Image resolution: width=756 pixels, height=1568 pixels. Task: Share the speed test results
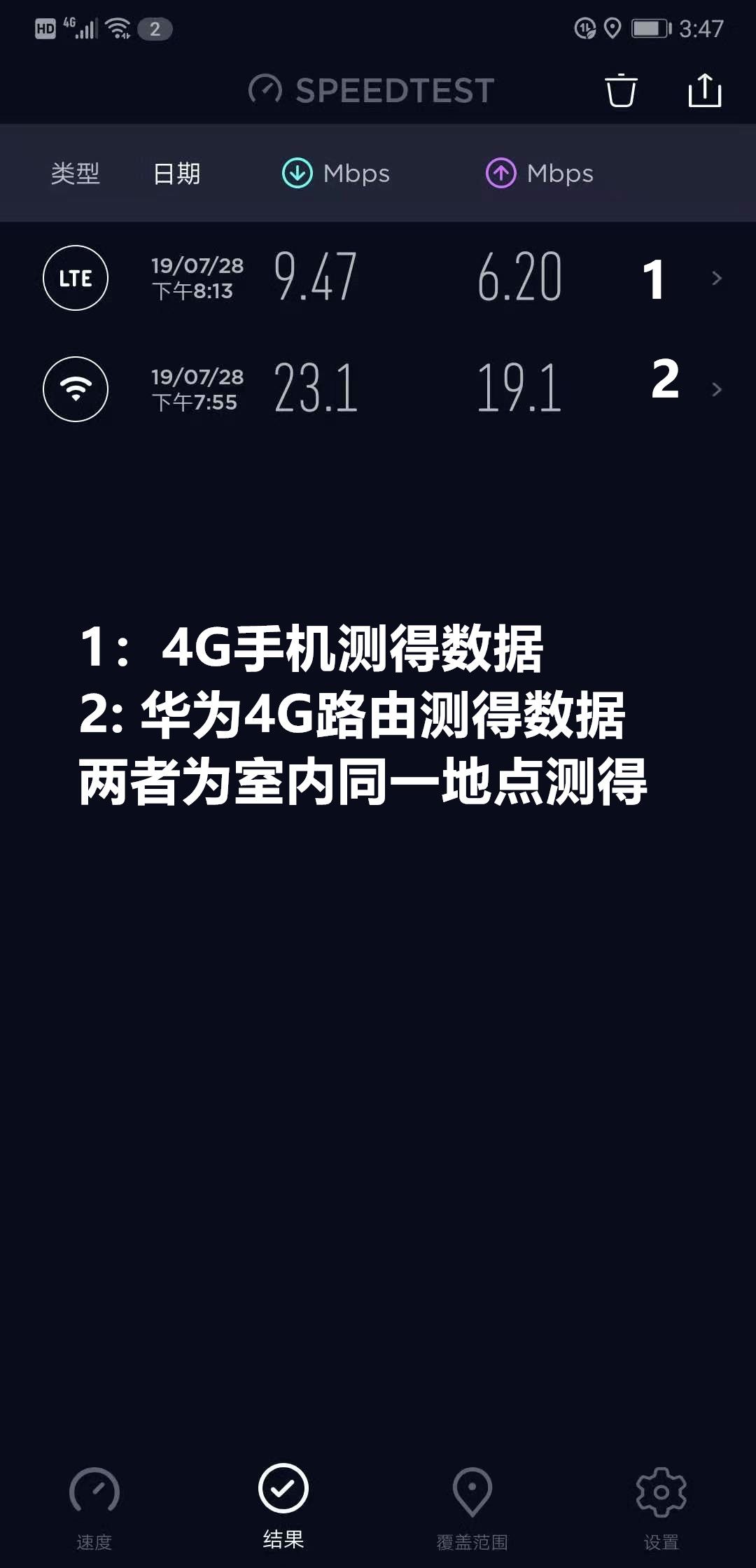(704, 90)
